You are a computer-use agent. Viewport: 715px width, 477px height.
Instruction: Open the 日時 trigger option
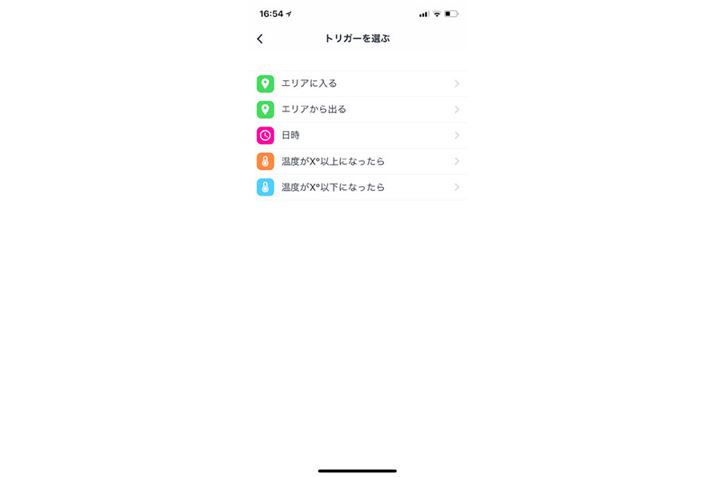(358, 135)
